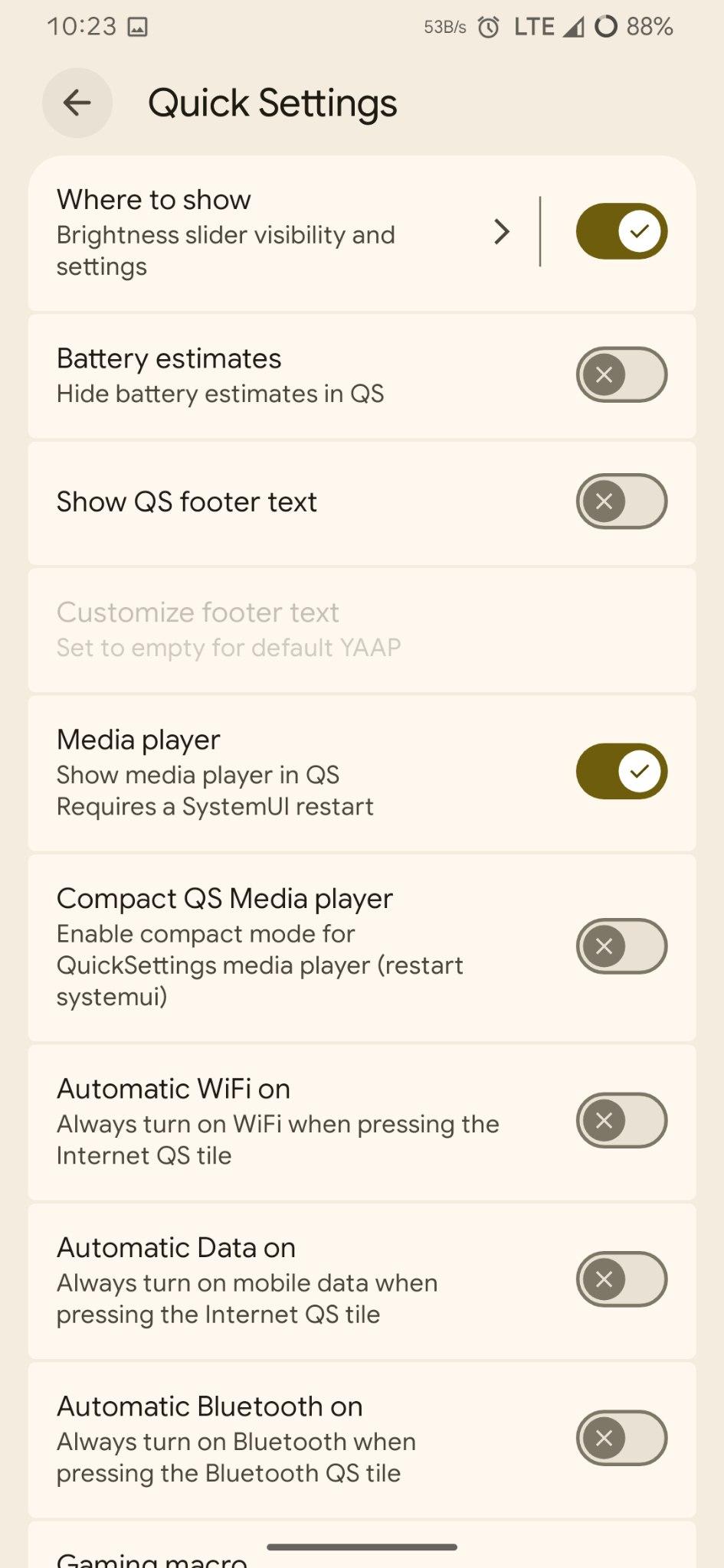724x1568 pixels.
Task: Open Where to show brightness slider settings
Action: point(276,232)
